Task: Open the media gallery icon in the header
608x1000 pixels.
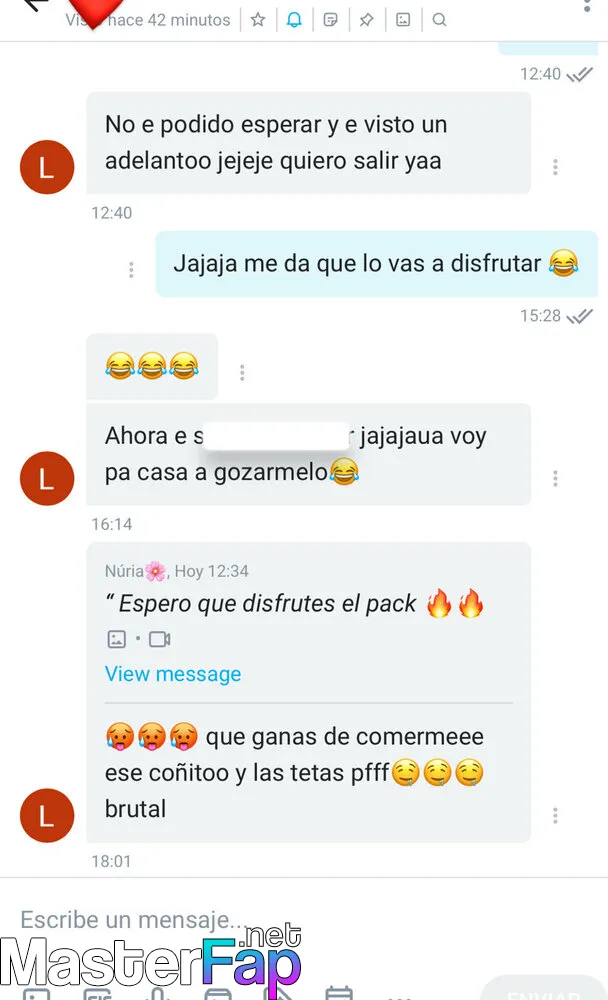Action: tap(402, 20)
